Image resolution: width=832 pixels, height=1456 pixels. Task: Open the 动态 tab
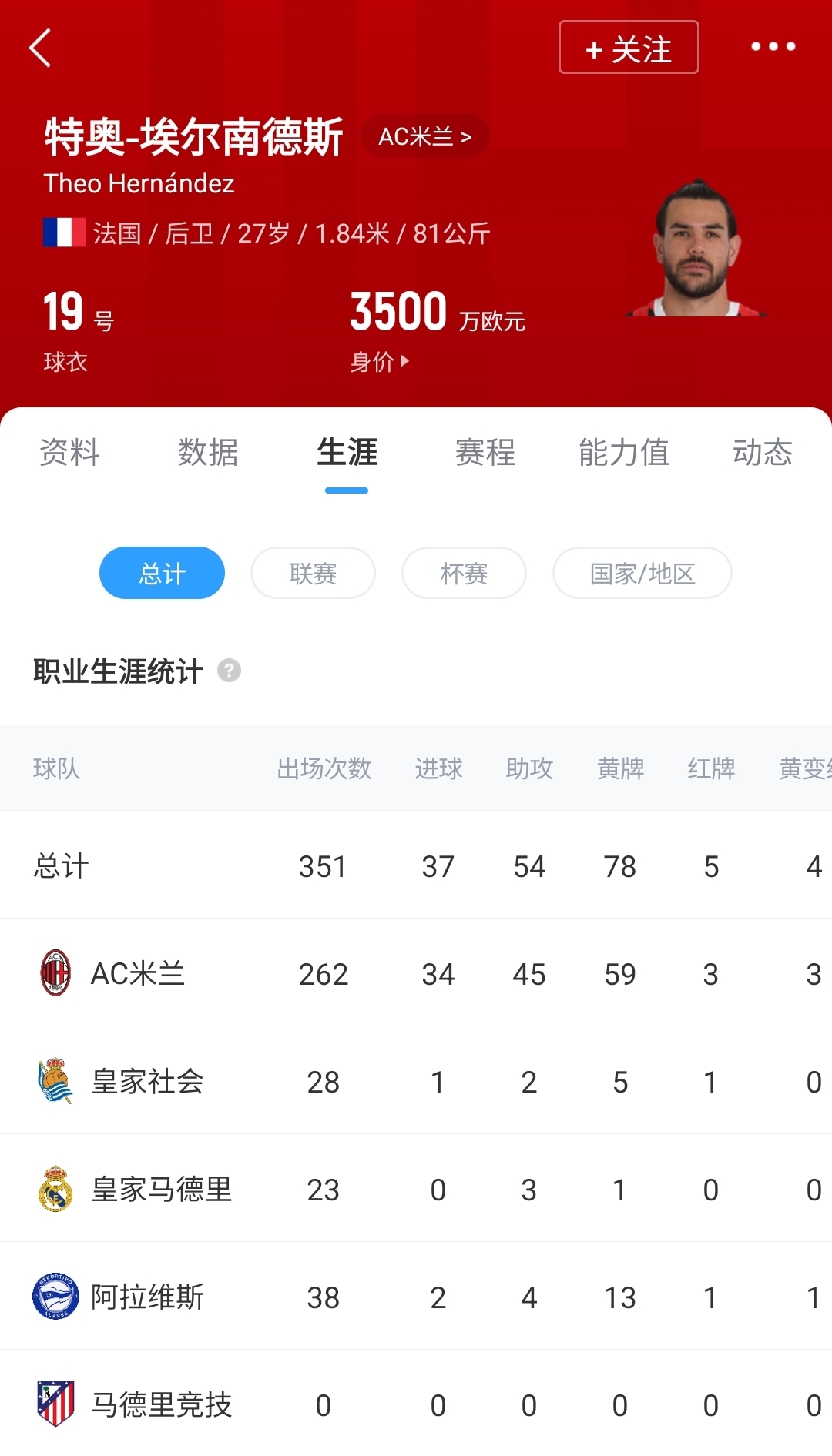763,452
